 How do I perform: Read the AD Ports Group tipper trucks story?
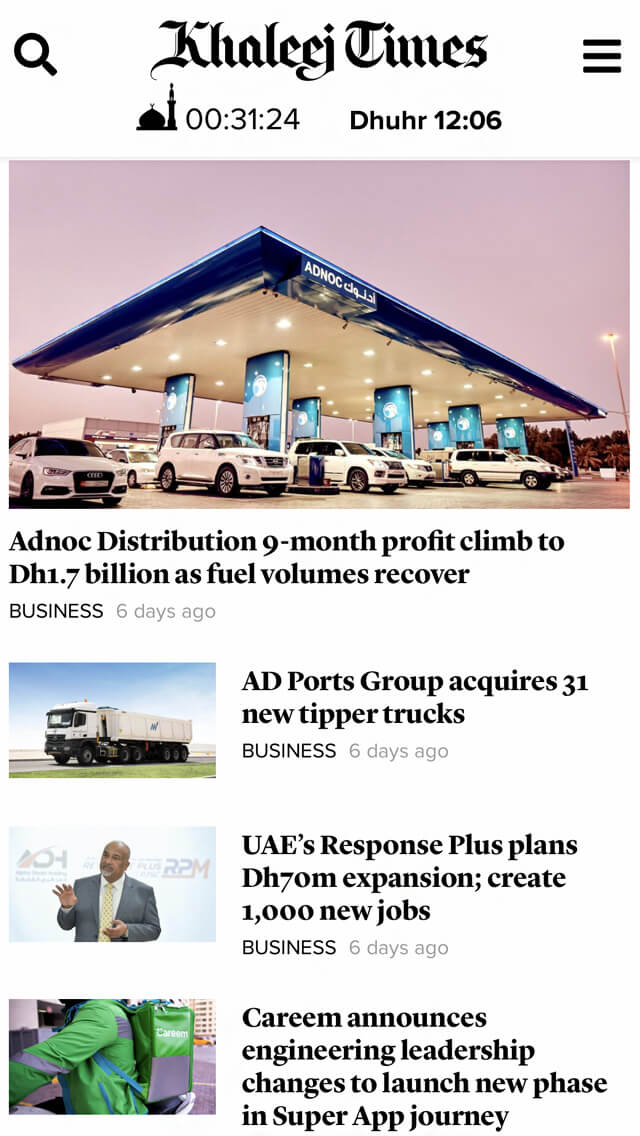pos(414,698)
